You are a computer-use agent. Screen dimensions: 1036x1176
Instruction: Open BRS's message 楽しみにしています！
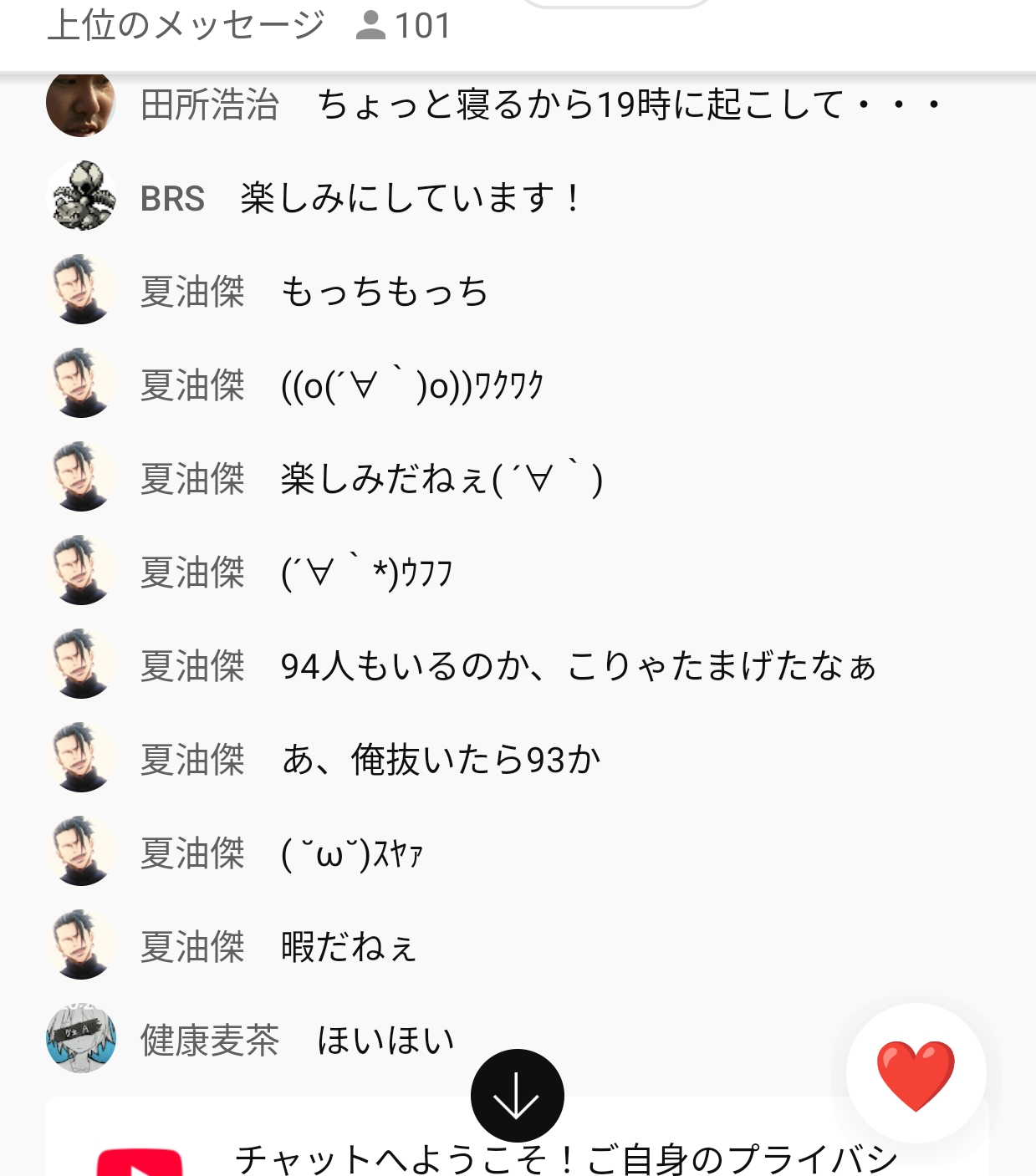tap(410, 199)
